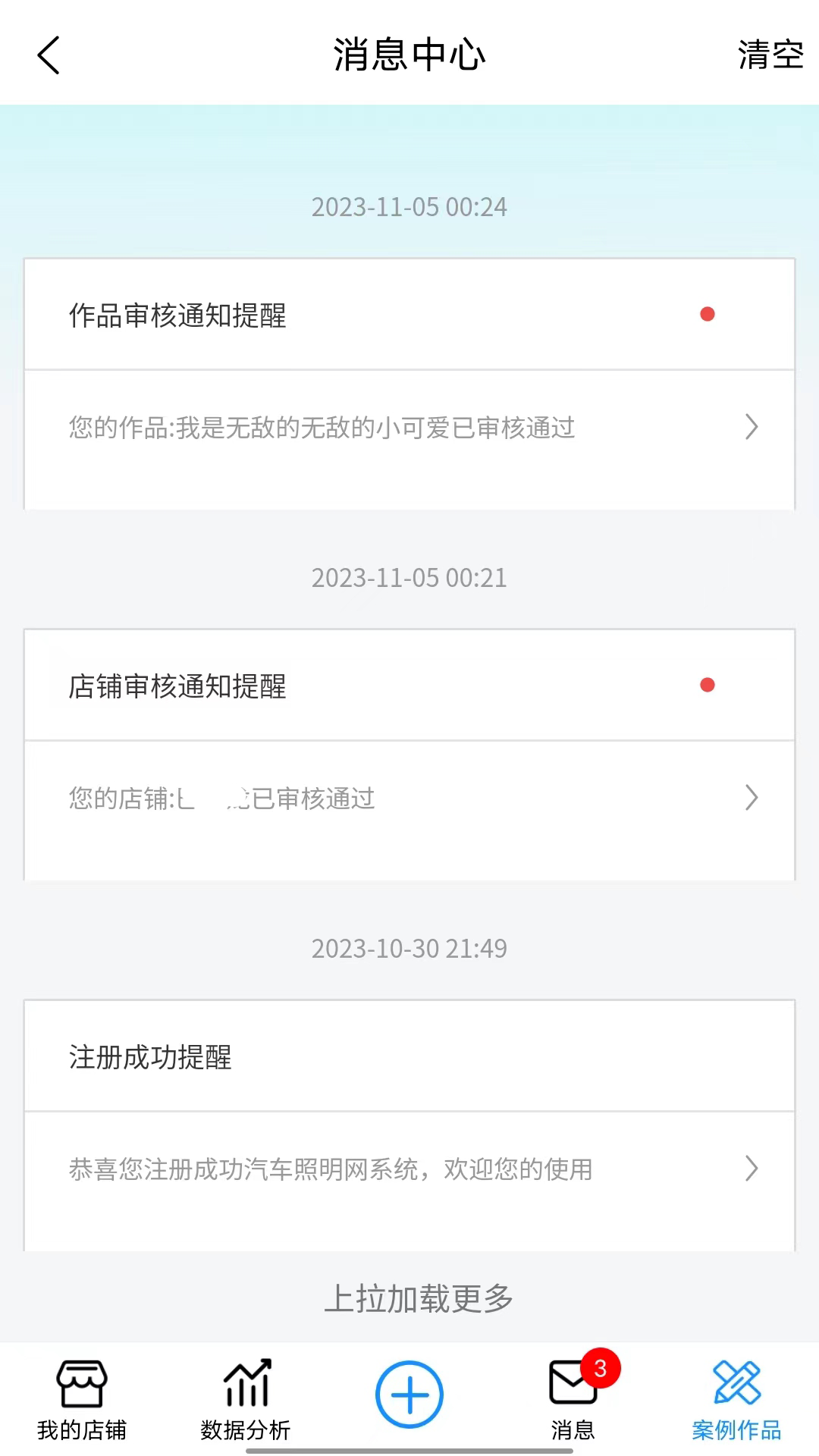Tap 清空 to clear all messages
This screenshot has width=819, height=1456.
pos(770,55)
